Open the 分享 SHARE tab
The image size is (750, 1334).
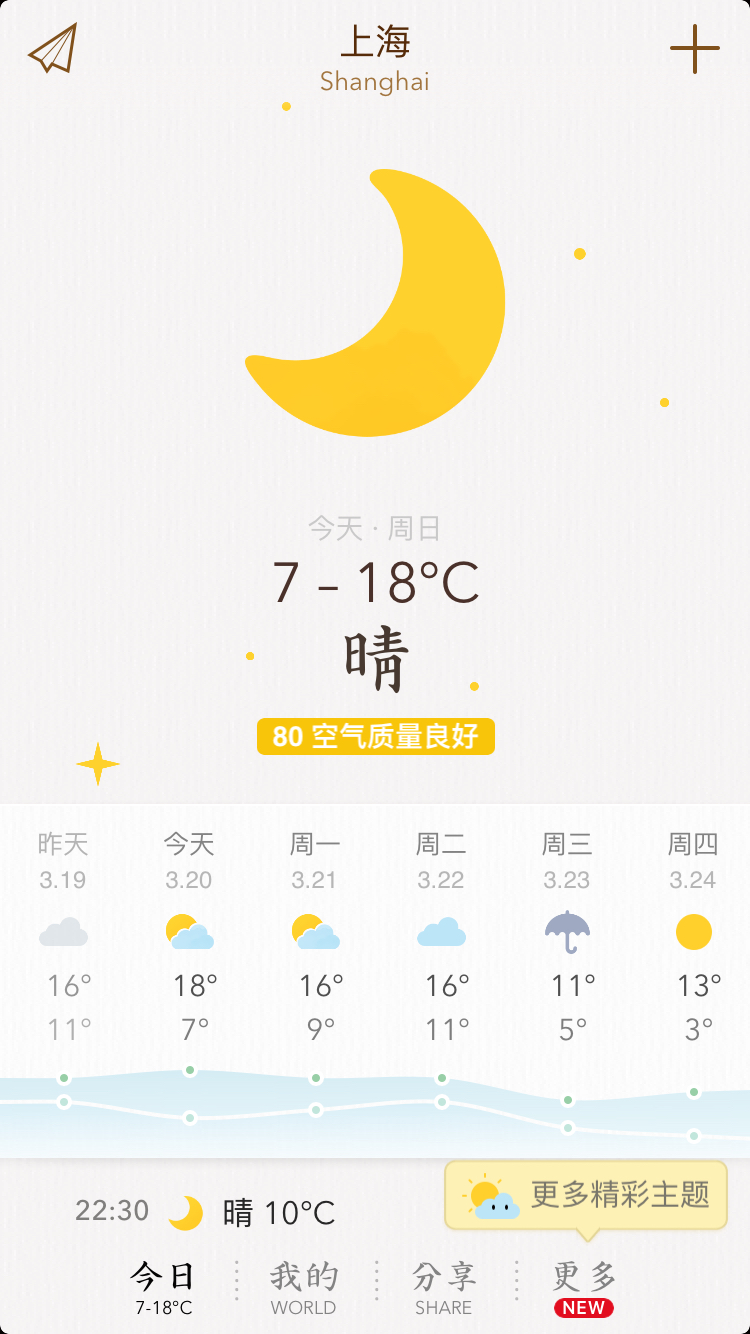coord(444,1289)
